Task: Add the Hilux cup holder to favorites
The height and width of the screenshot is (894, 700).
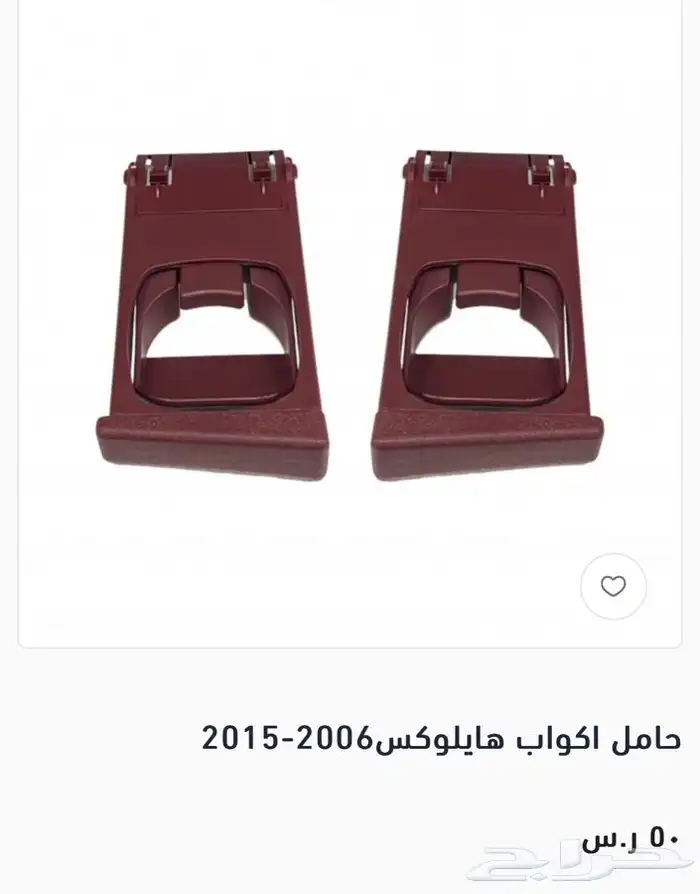Action: (x=613, y=587)
